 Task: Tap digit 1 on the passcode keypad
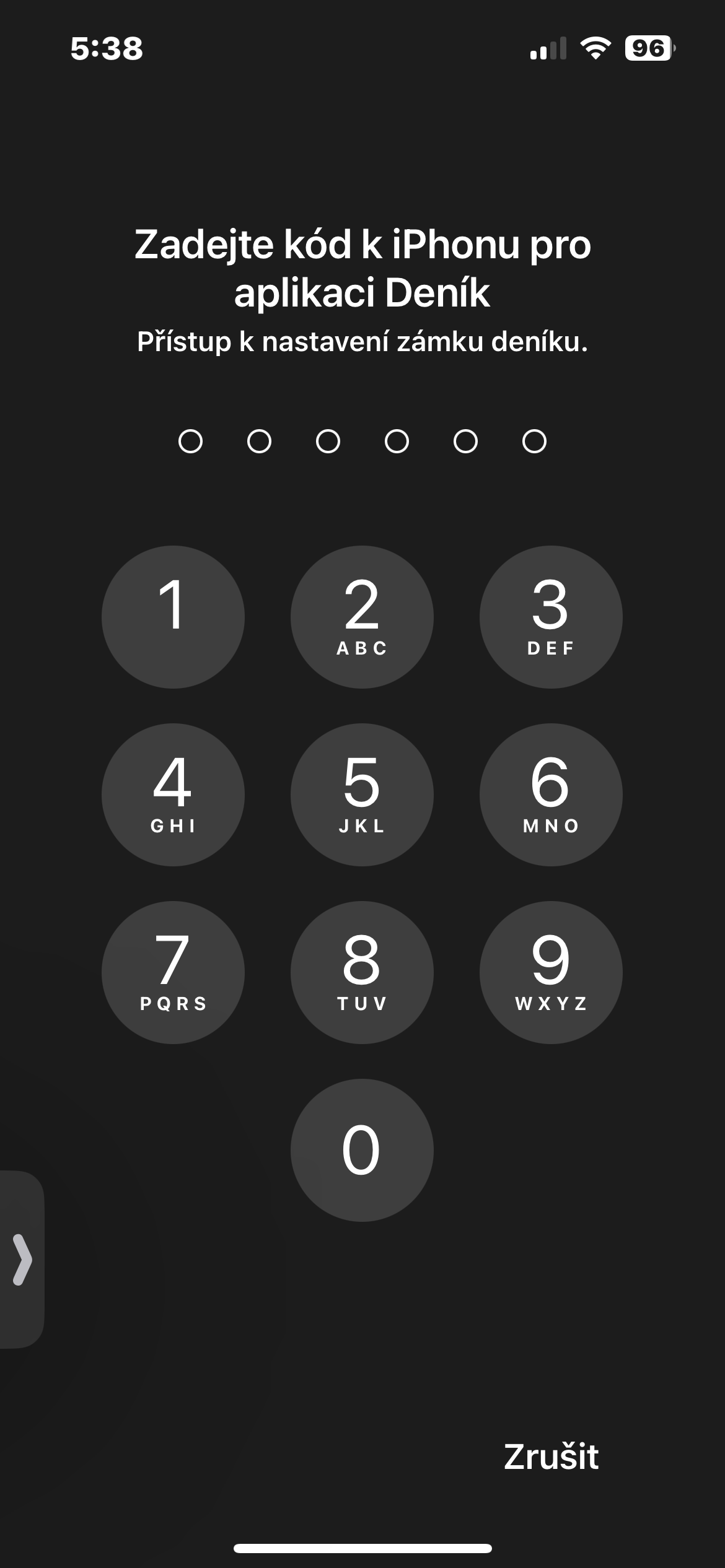click(x=173, y=617)
